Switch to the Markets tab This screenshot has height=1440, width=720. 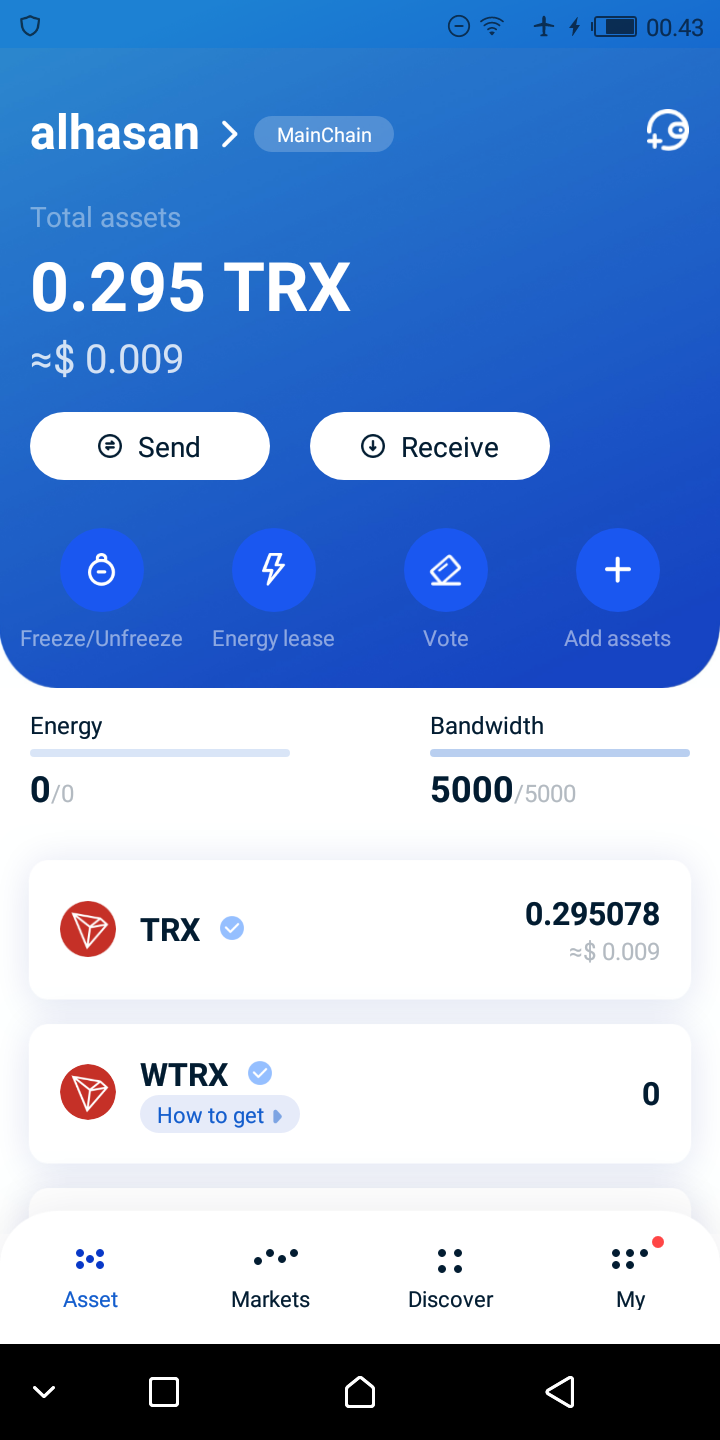[x=270, y=1277]
